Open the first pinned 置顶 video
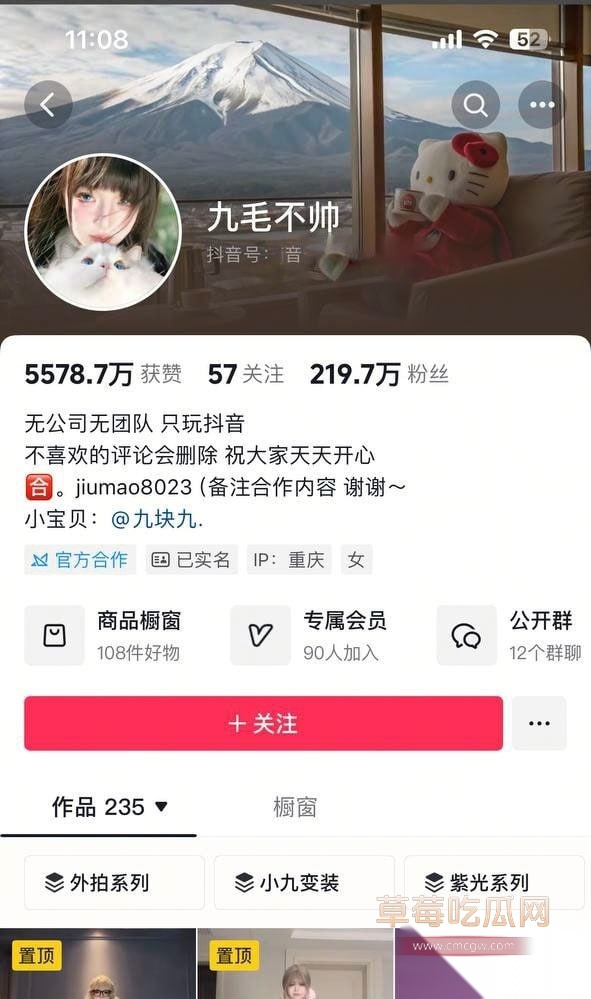Screen dimensions: 591x999 point(98,963)
